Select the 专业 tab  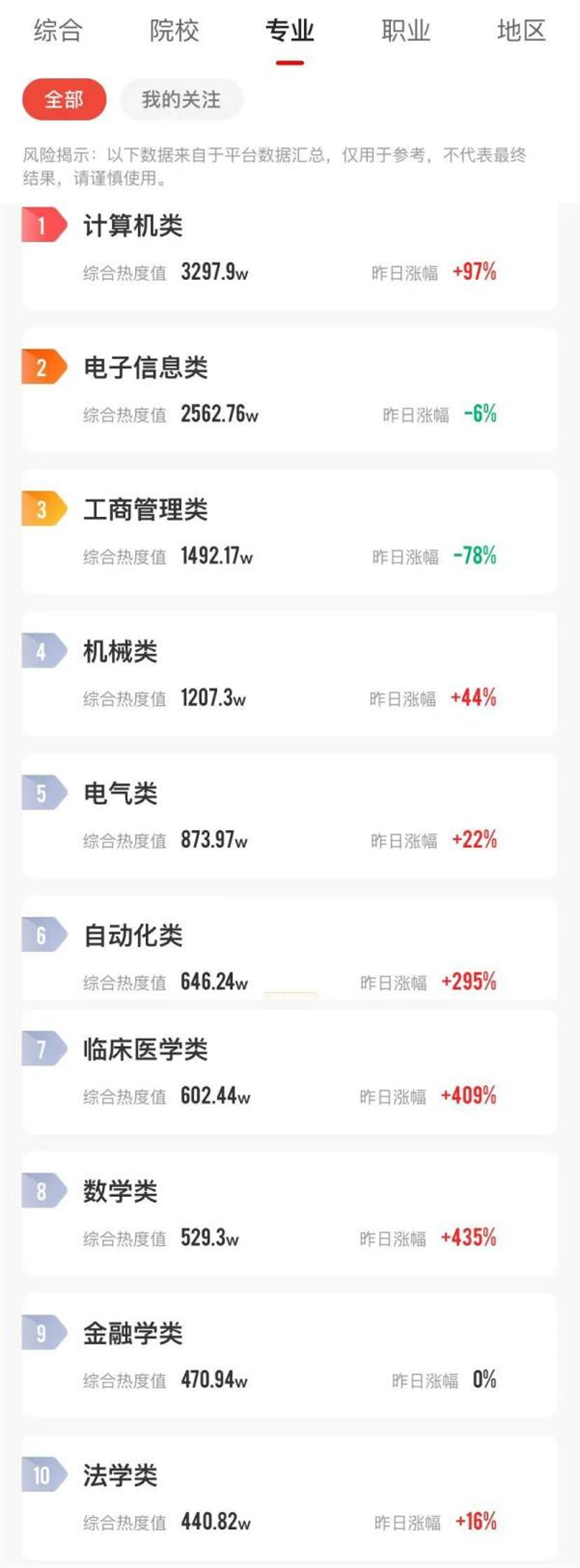coord(289,31)
